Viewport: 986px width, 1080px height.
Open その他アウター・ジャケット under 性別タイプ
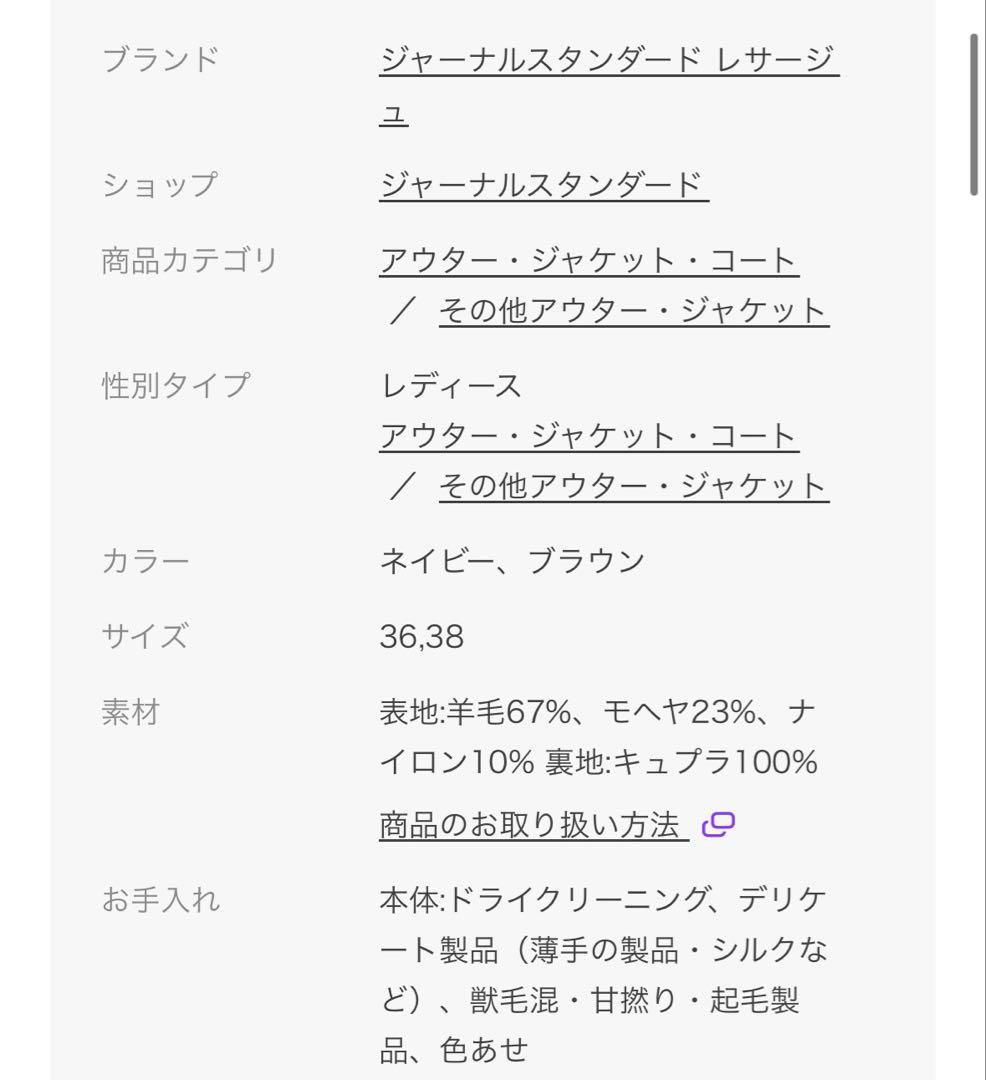pyautogui.click(x=633, y=486)
